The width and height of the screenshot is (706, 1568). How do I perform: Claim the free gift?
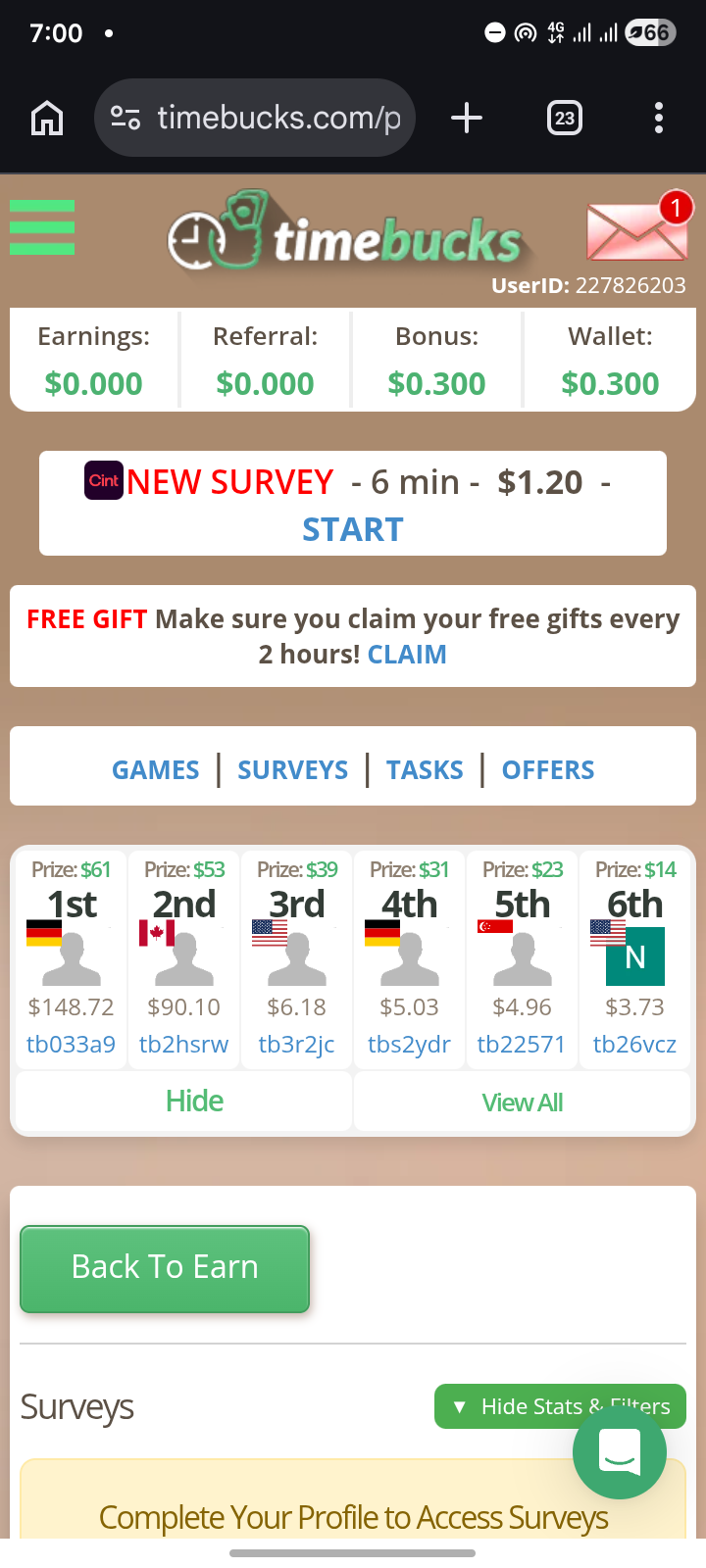407,654
